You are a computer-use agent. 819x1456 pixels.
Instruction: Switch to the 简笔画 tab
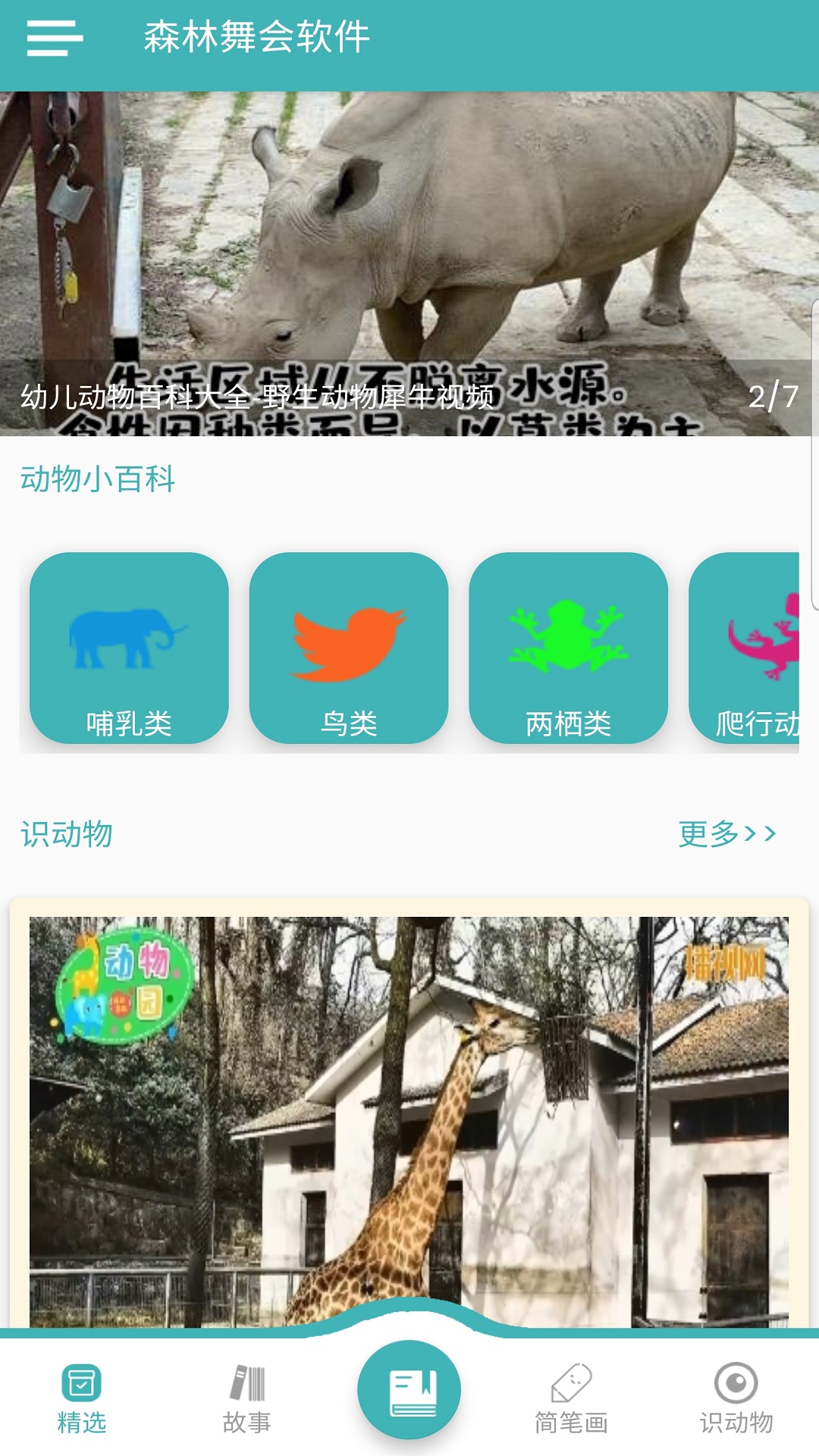[571, 1399]
